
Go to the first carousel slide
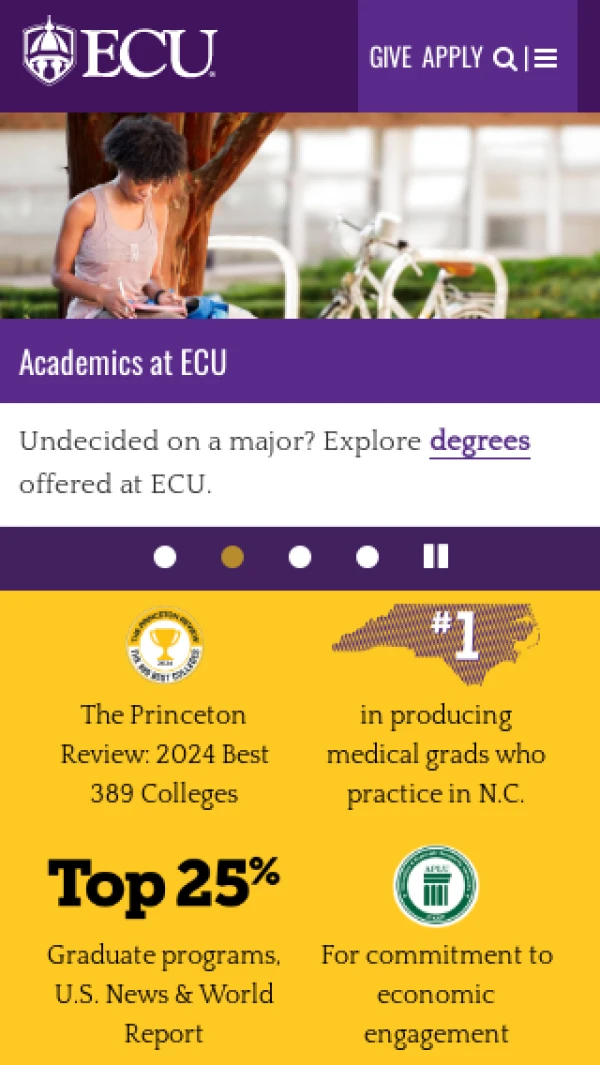[165, 557]
